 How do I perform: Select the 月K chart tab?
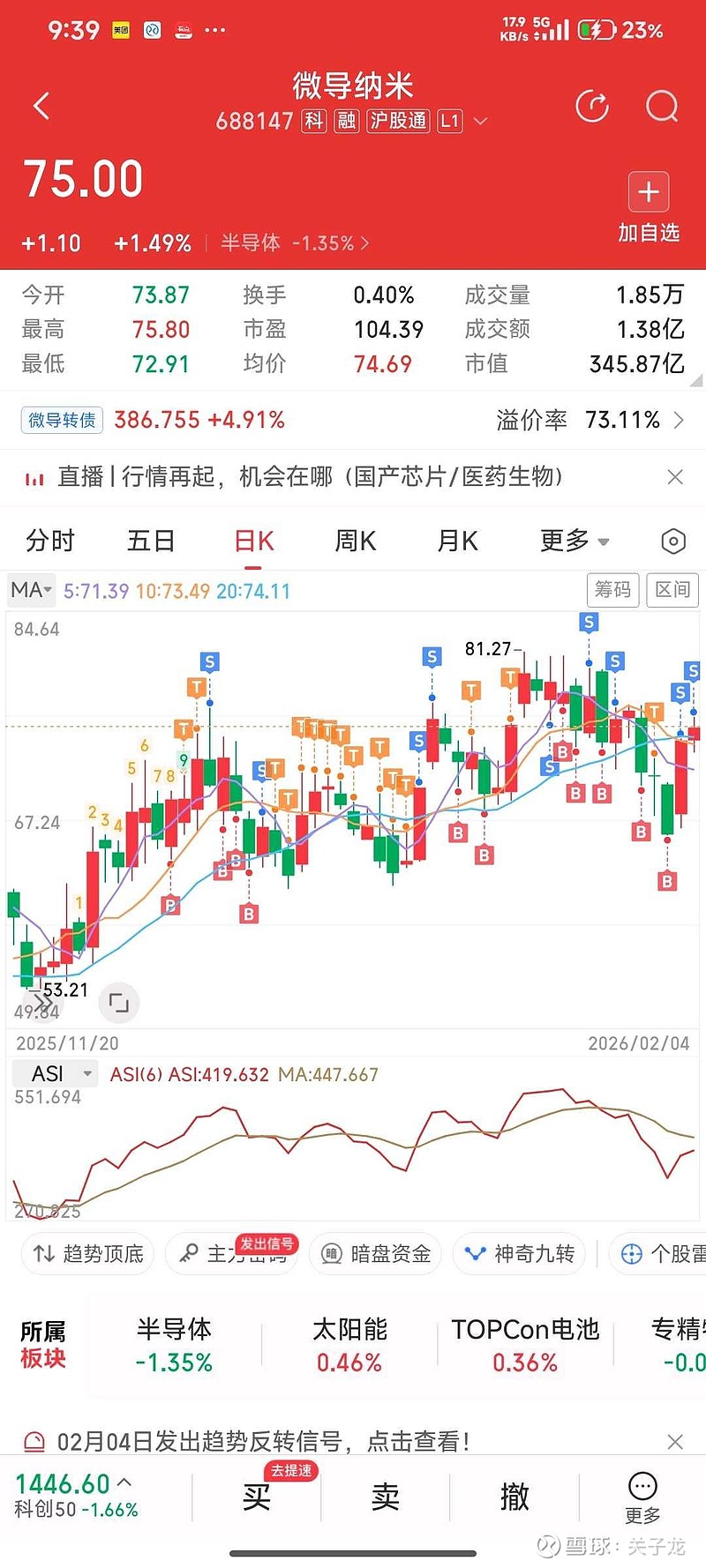457,541
